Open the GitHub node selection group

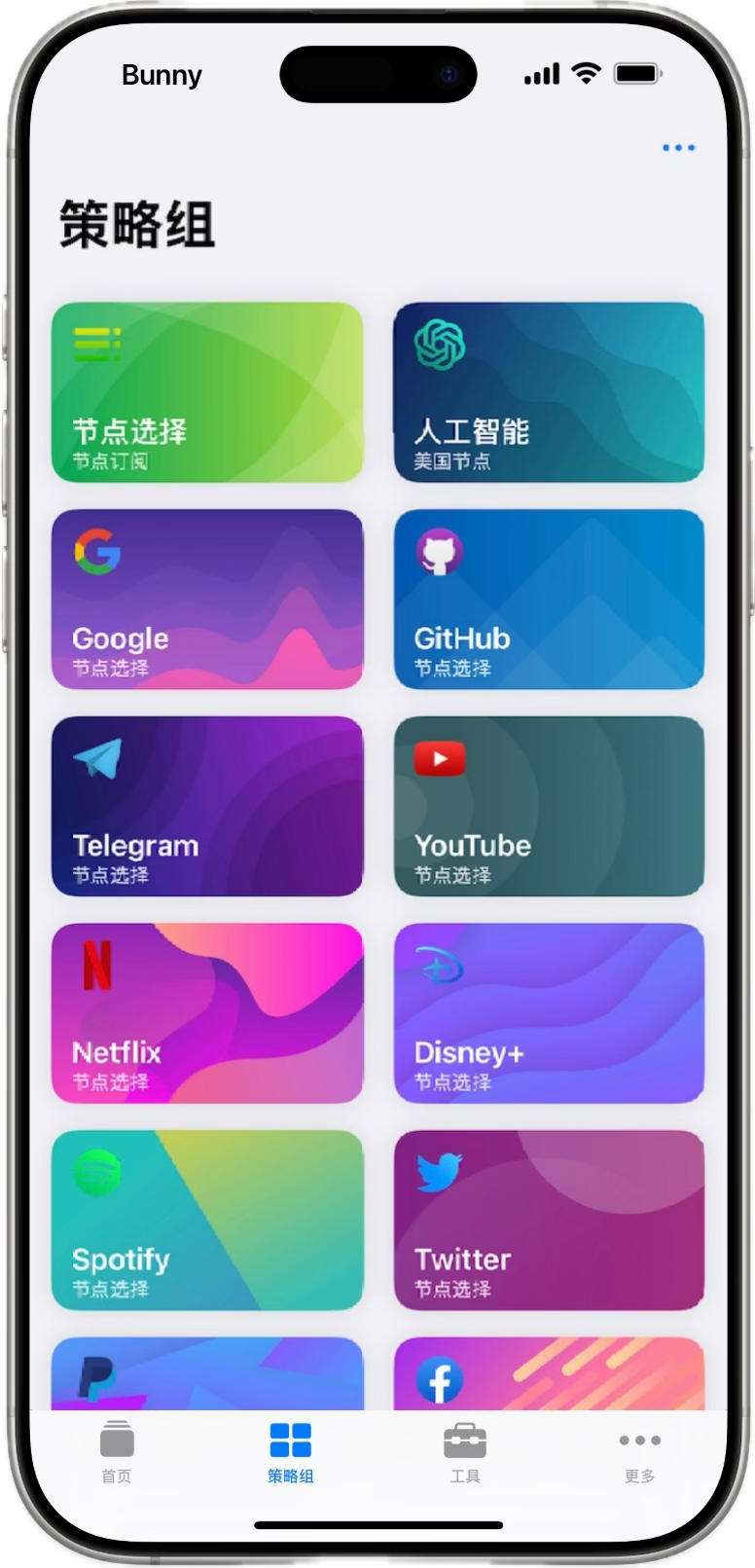(x=548, y=600)
